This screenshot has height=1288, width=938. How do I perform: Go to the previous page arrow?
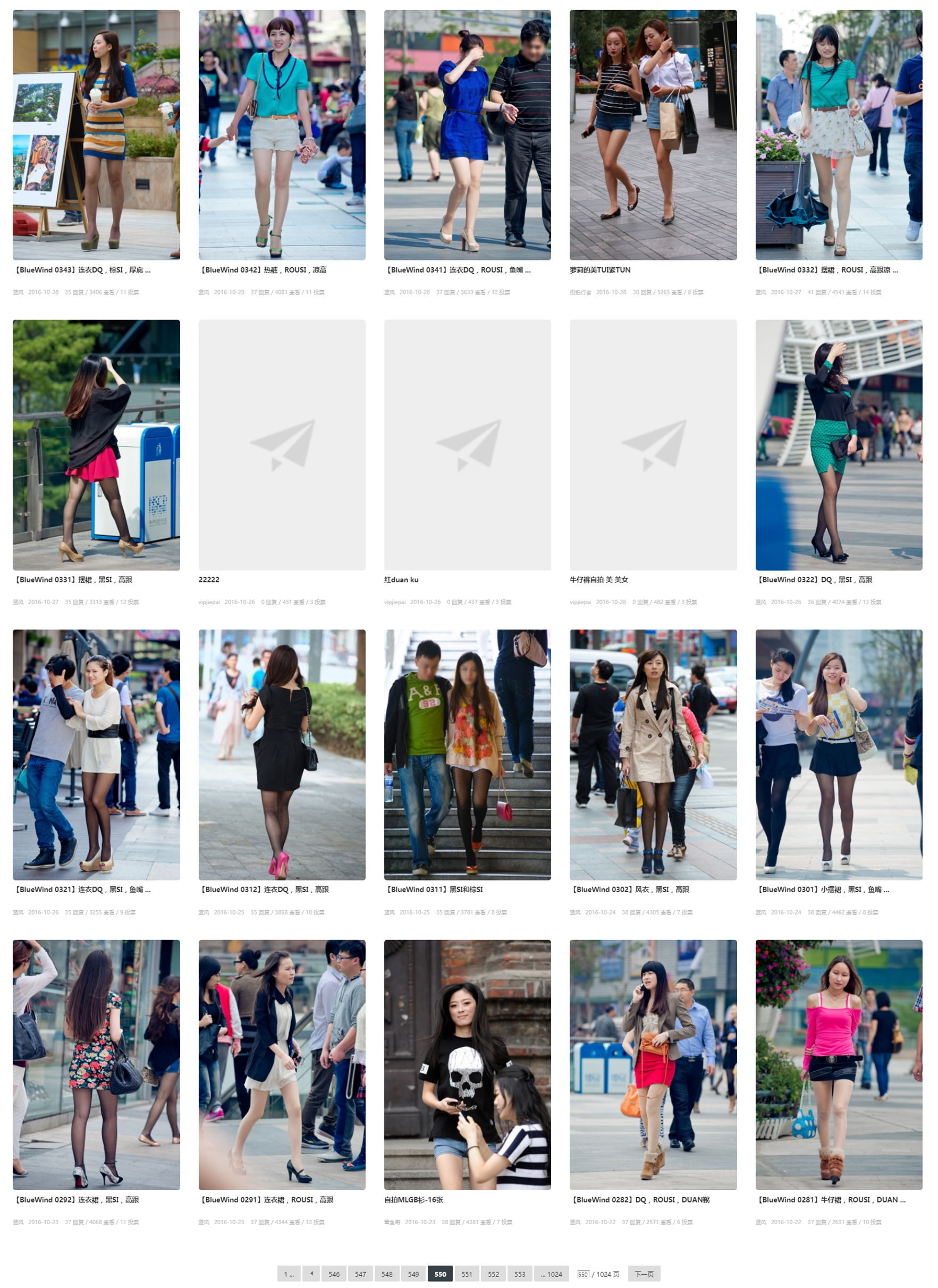click(311, 1274)
